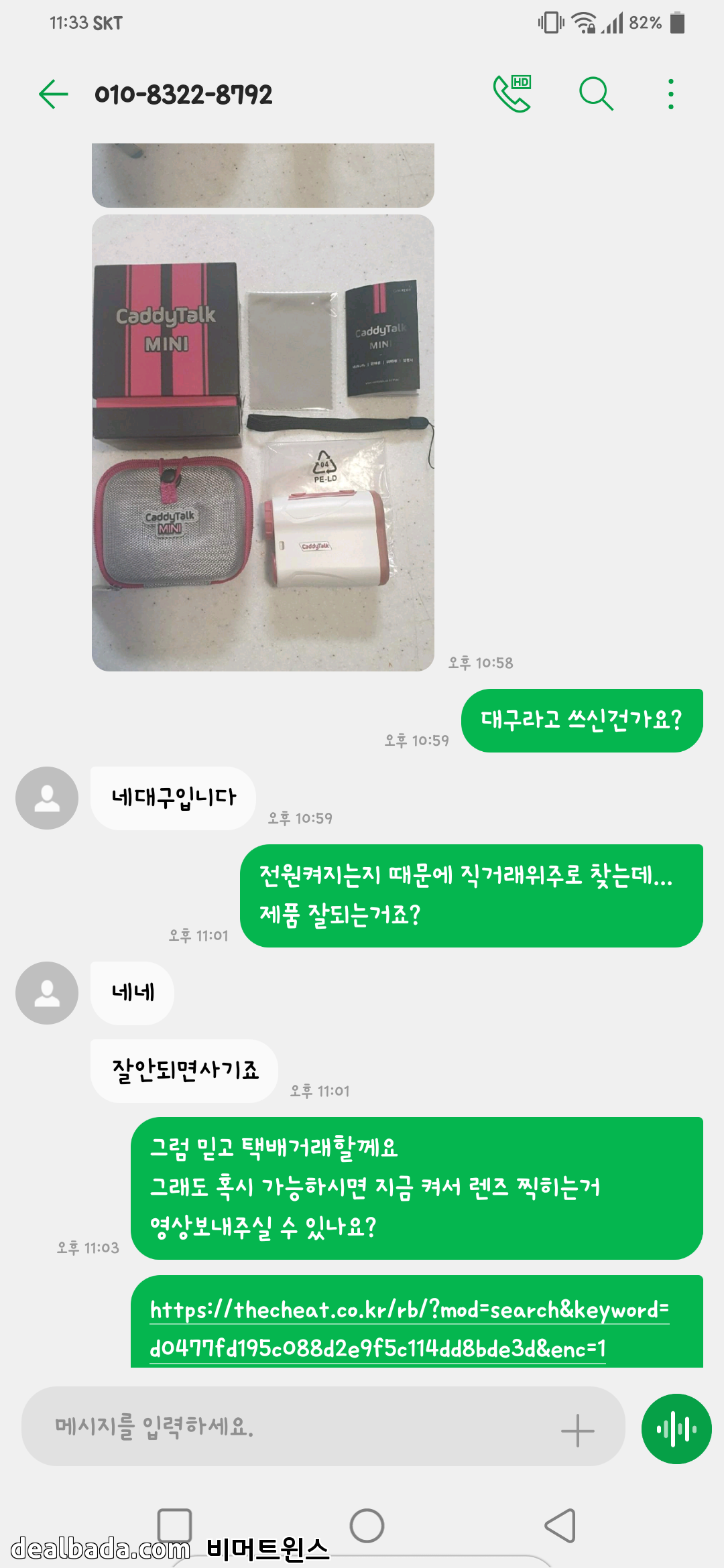Start voice input with the green button
724x1568 pixels.
click(x=676, y=1429)
